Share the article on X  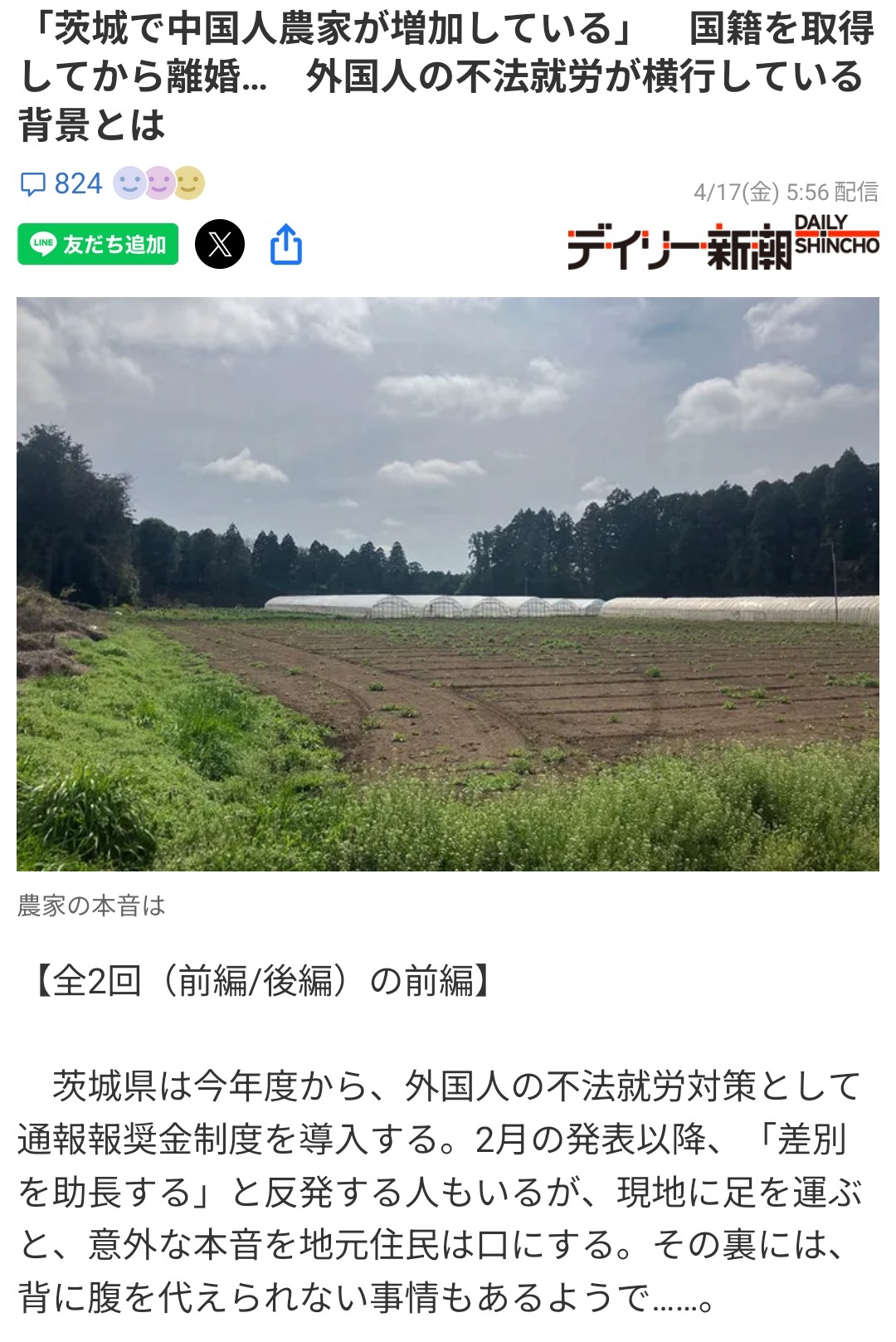pyautogui.click(x=220, y=244)
